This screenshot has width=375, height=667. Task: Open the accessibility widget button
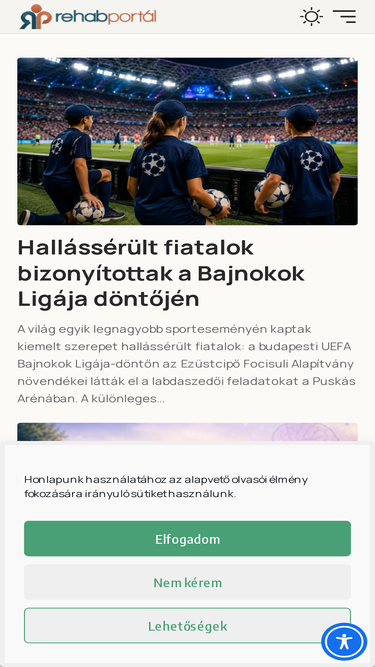344,641
